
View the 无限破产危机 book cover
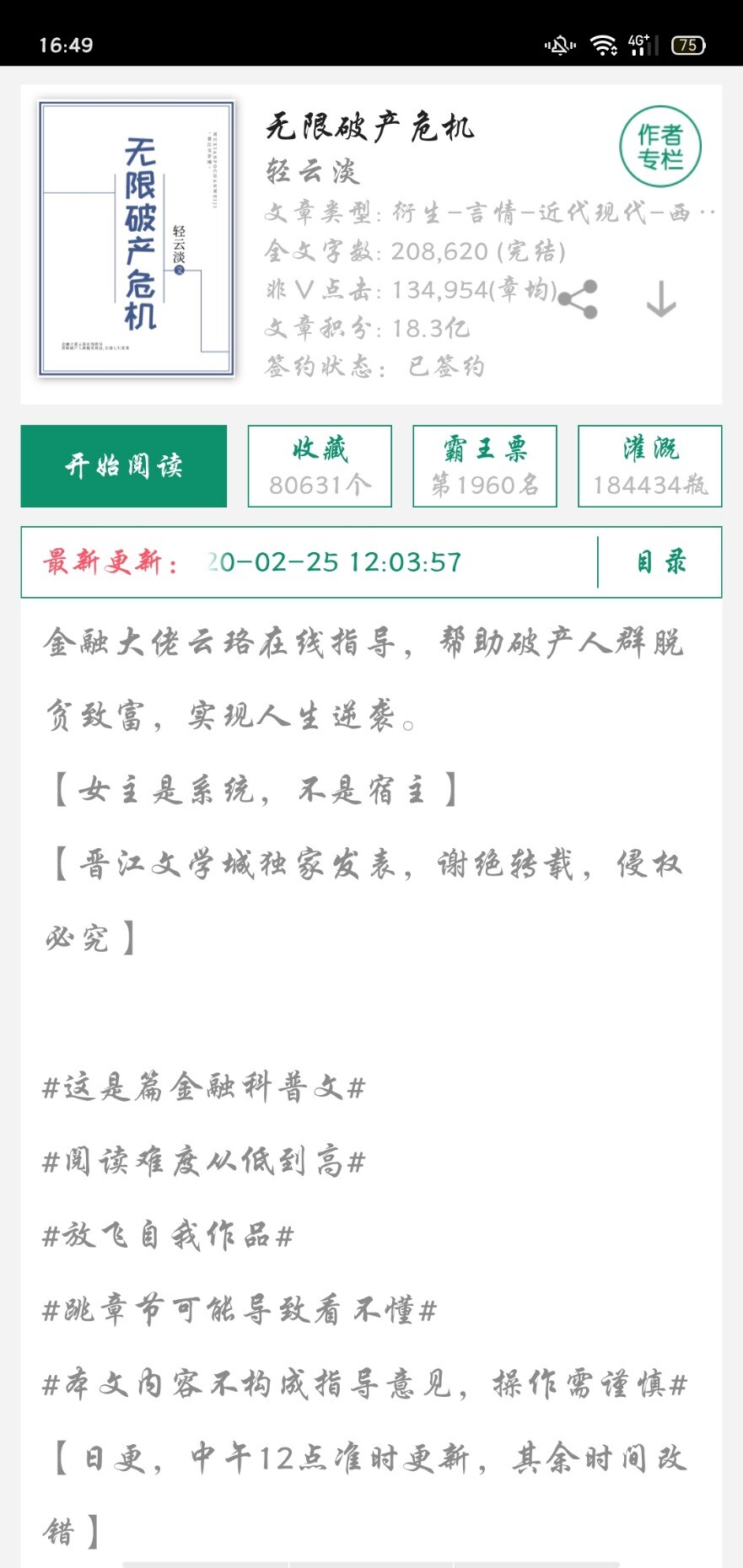tap(137, 239)
